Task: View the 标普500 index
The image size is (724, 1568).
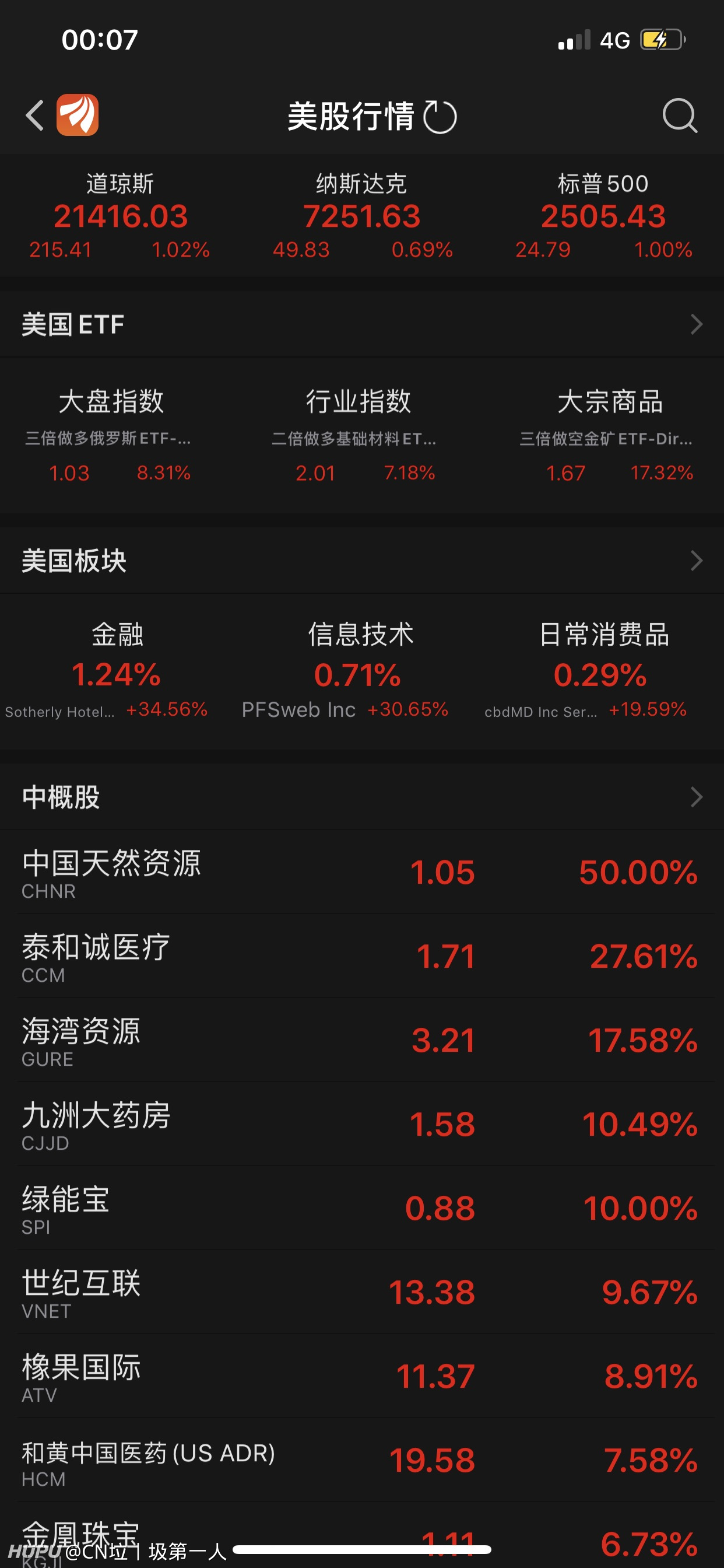Action: [x=603, y=216]
